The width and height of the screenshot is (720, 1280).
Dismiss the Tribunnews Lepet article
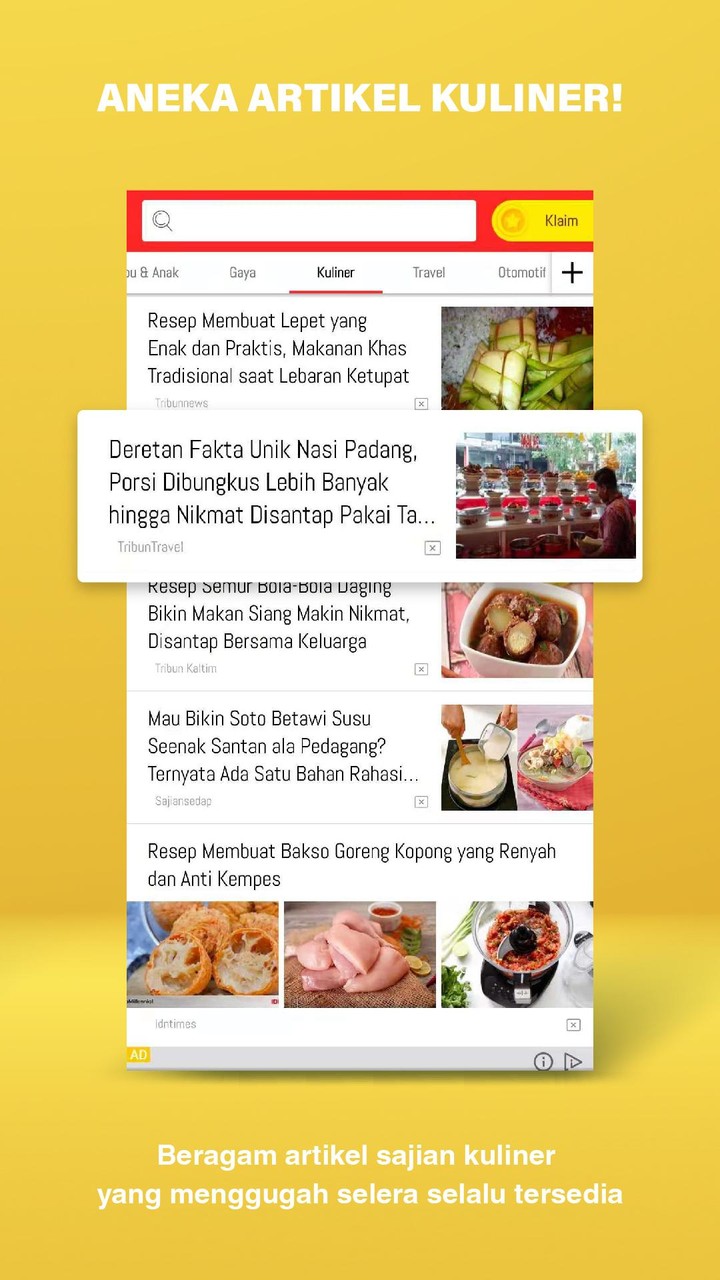[x=421, y=403]
